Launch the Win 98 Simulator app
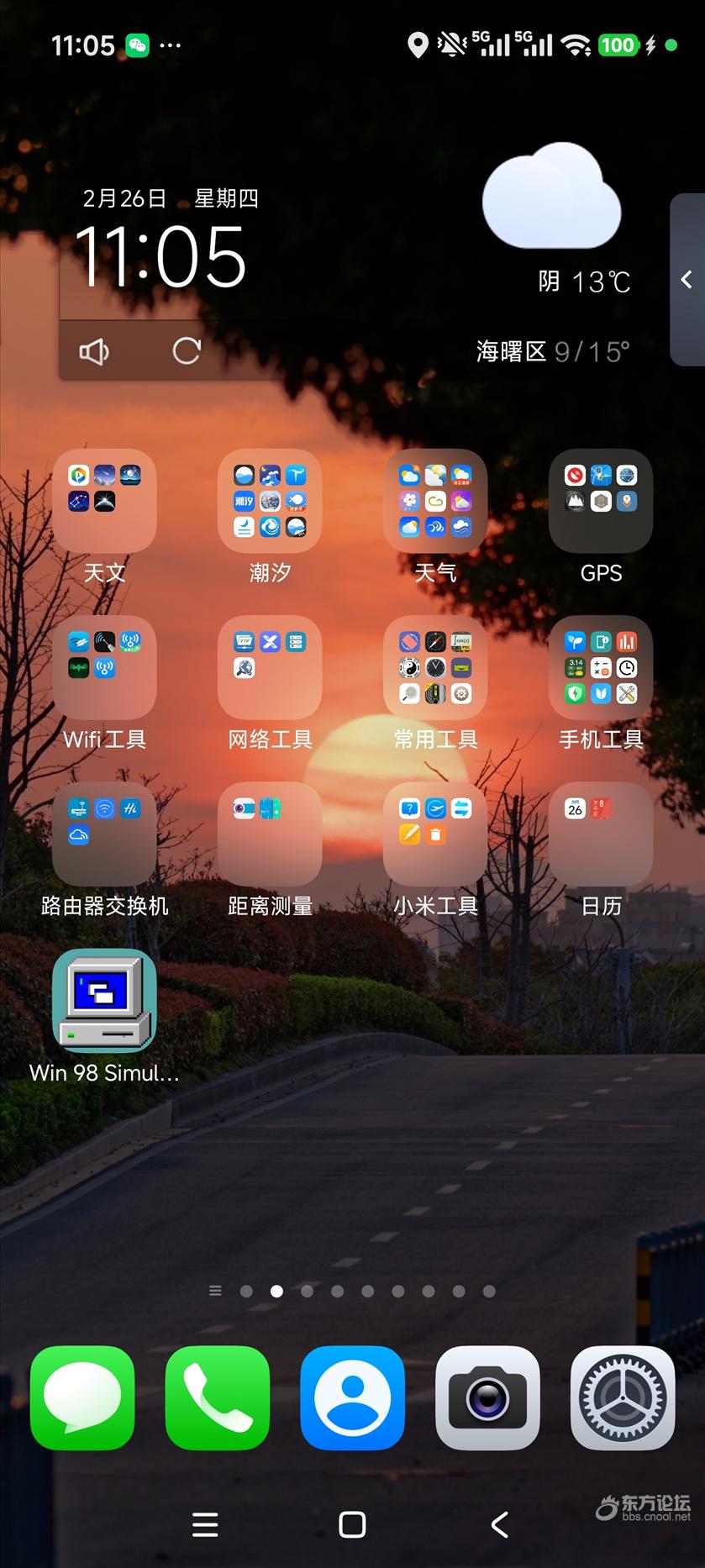Viewport: 705px width, 1568px height. (x=104, y=1000)
